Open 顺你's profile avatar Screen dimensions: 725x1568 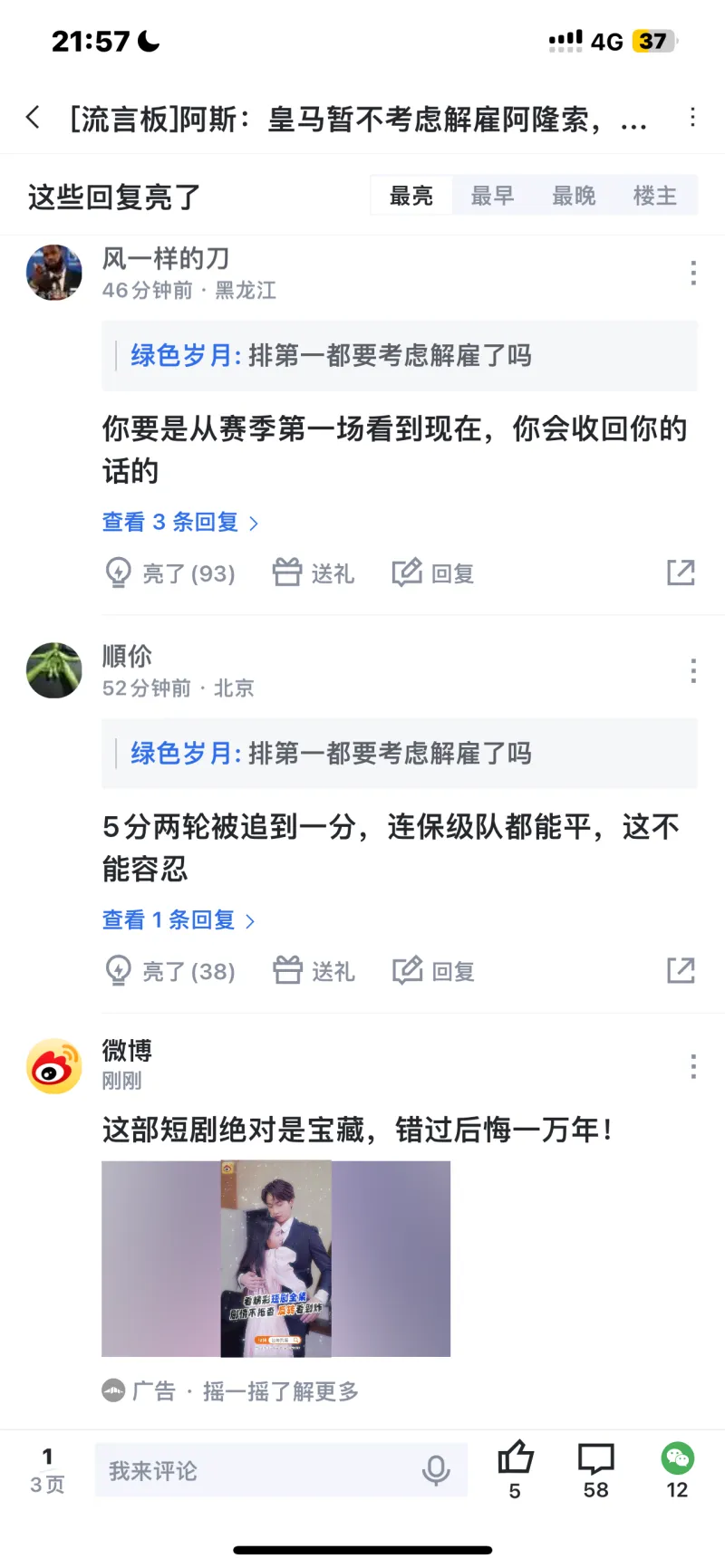(x=54, y=671)
